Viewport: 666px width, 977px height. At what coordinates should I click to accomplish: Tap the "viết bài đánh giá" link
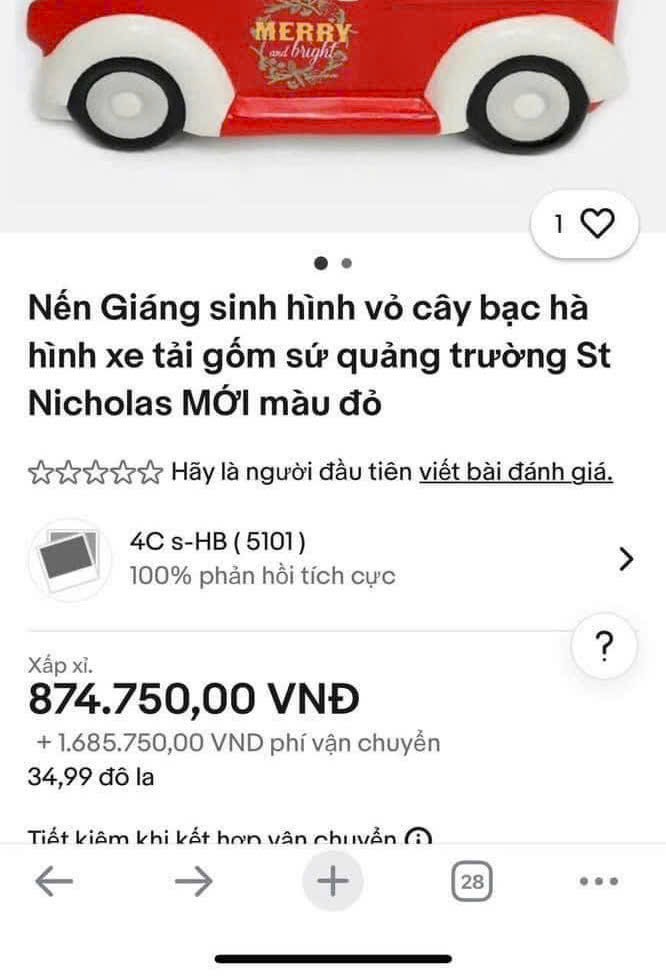(516, 472)
